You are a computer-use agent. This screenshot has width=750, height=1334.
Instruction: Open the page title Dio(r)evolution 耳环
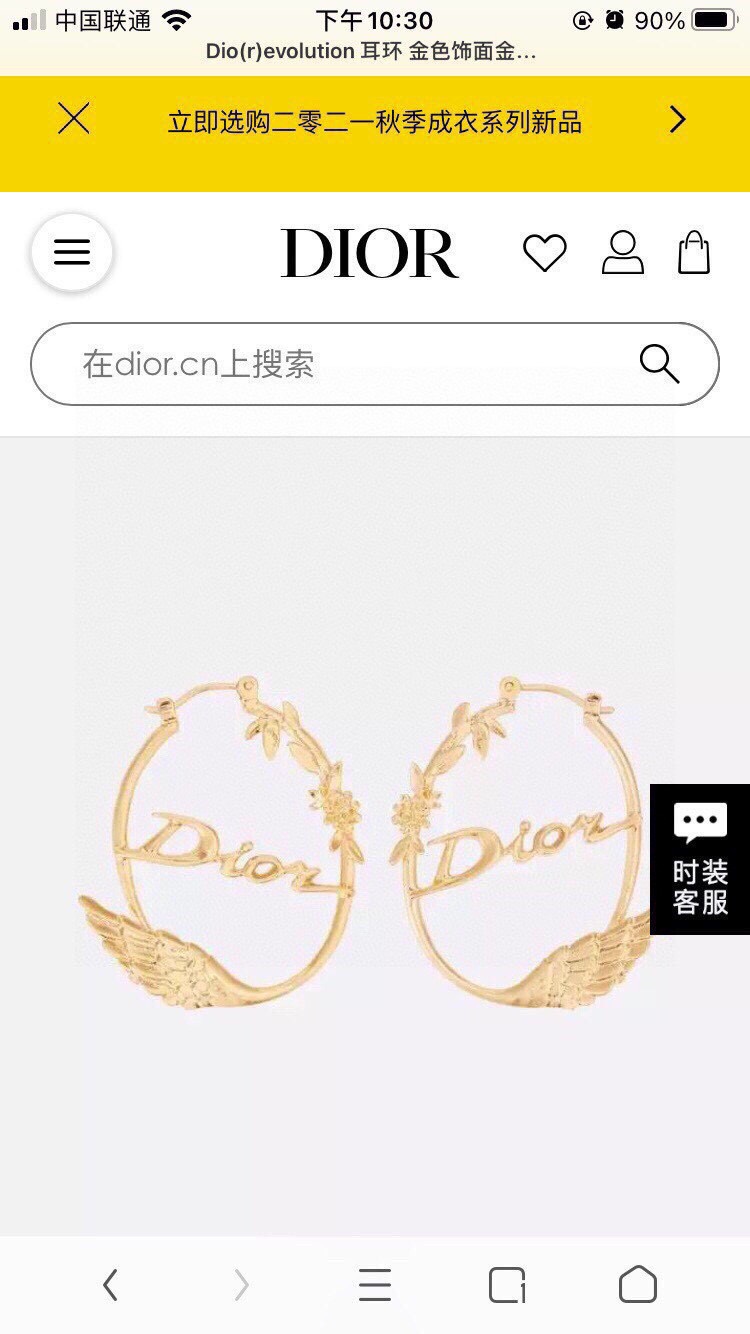(374, 51)
